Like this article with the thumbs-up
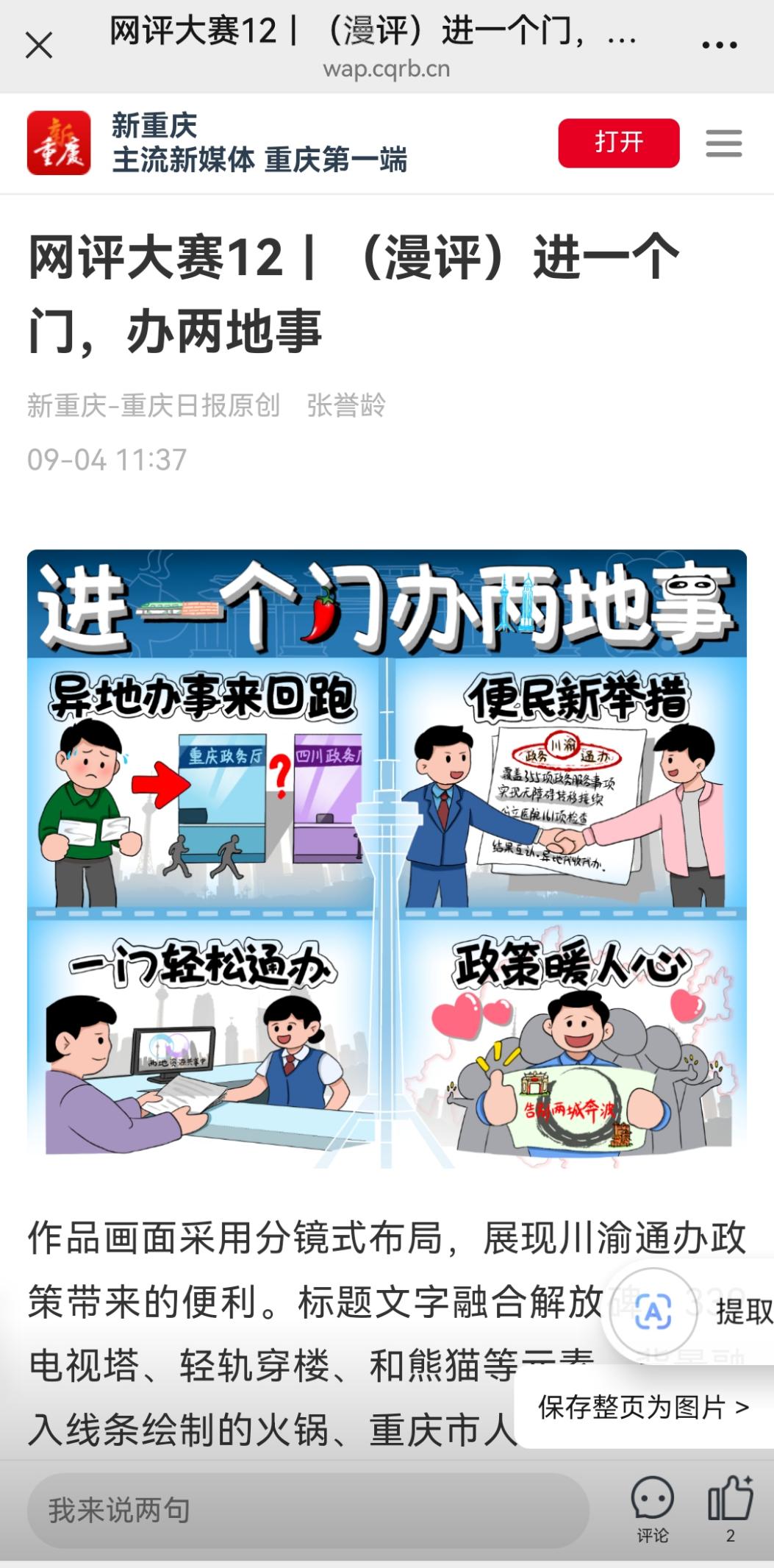 [730, 1505]
